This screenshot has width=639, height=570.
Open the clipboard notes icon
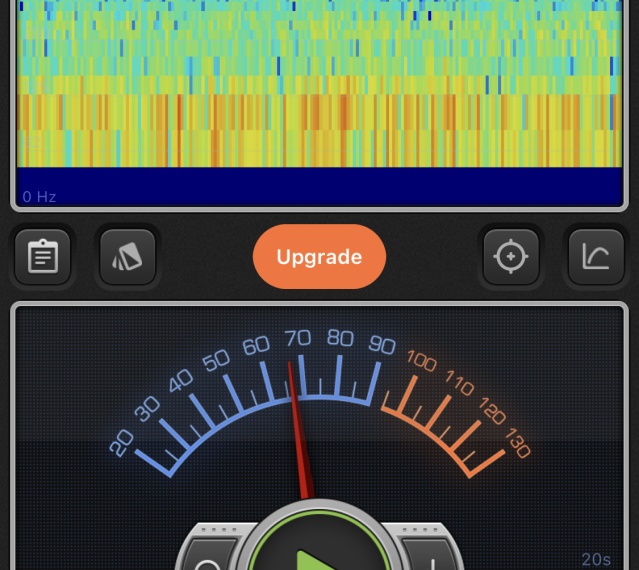(43, 257)
